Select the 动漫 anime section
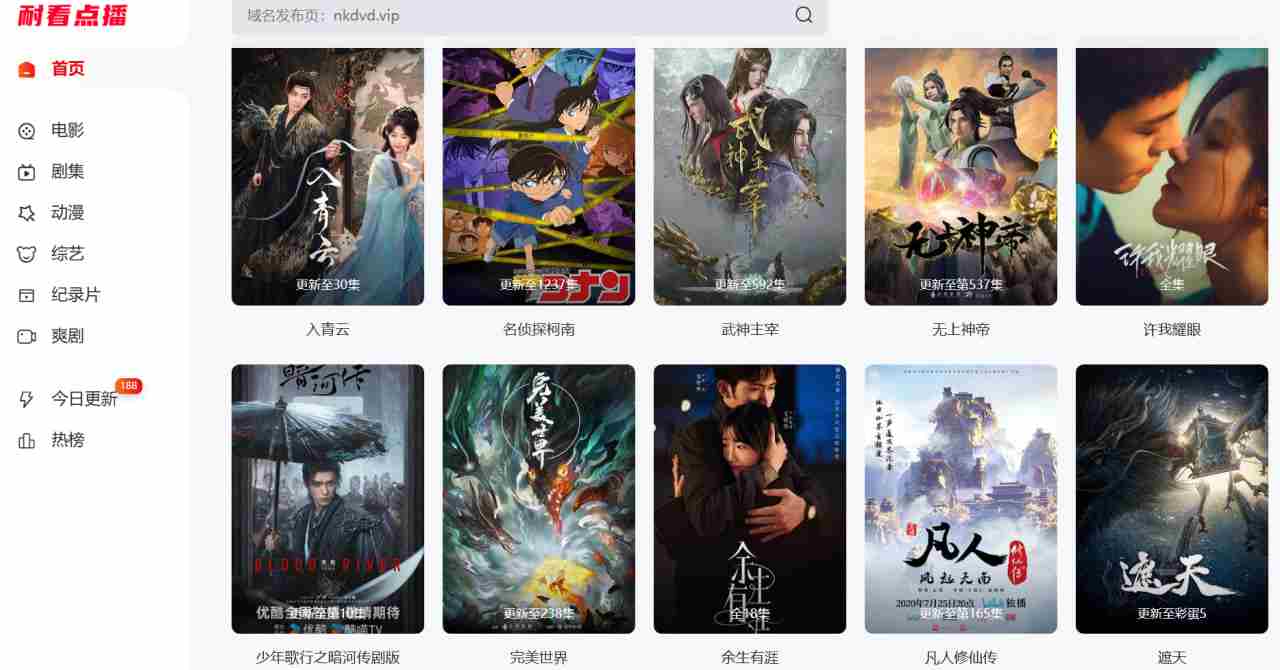This screenshot has width=1280, height=670. (68, 212)
